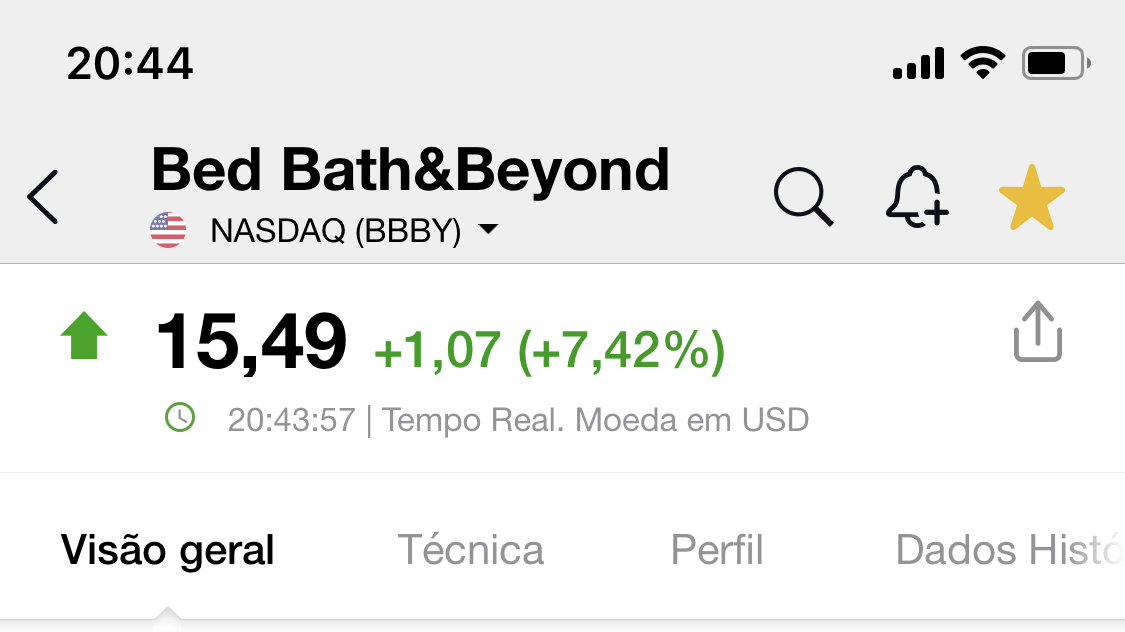Open the search magnifier icon
Screen dimensions: 1125x632
803,197
